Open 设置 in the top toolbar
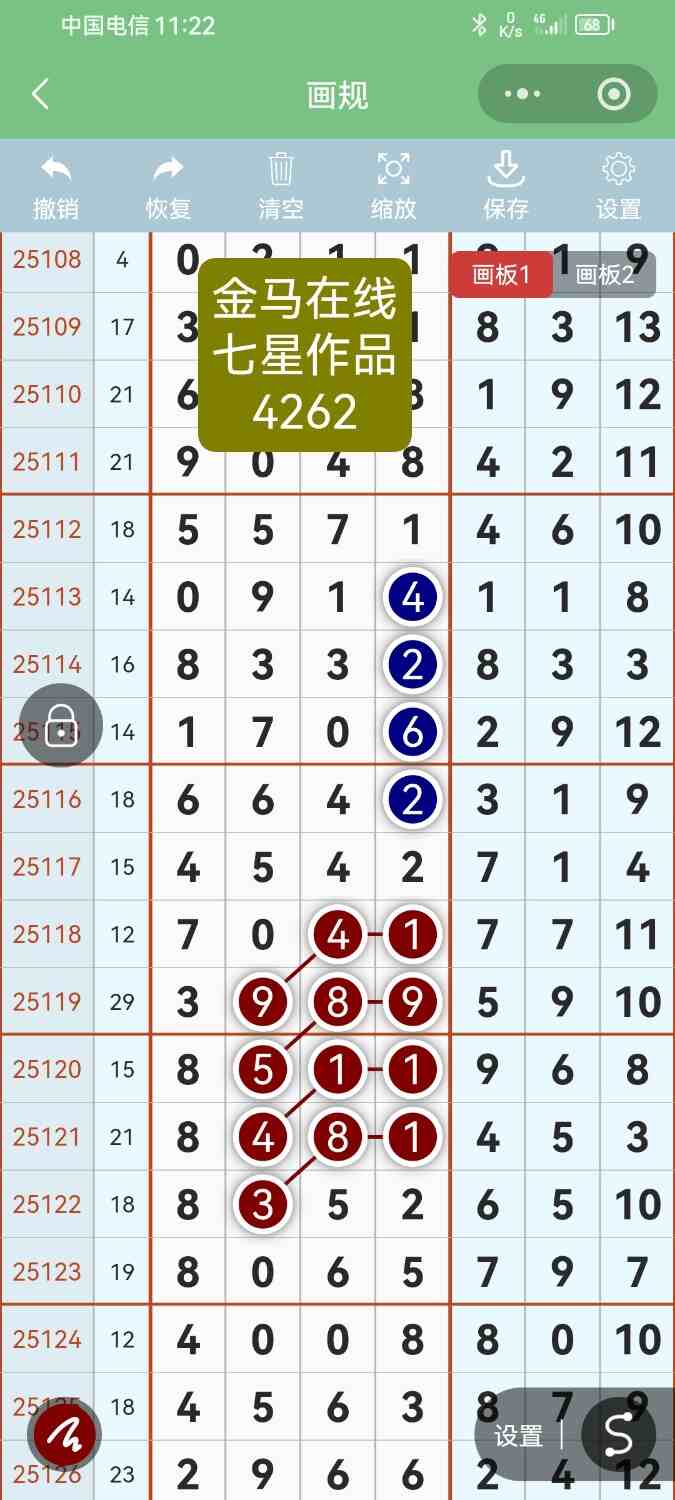Viewport: 675px width, 1500px height. point(618,186)
